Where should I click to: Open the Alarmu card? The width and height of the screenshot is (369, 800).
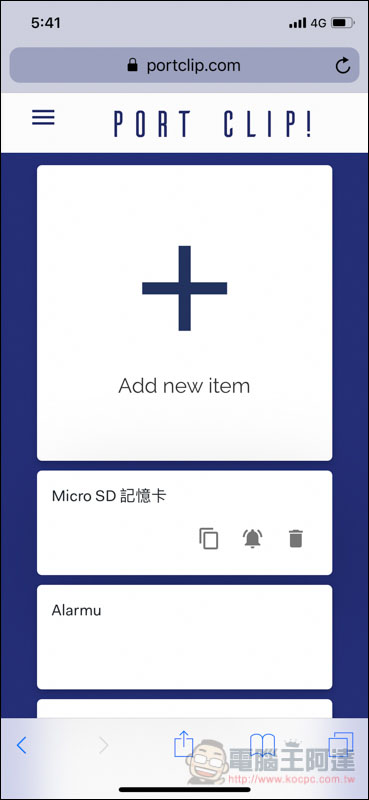pos(184,637)
